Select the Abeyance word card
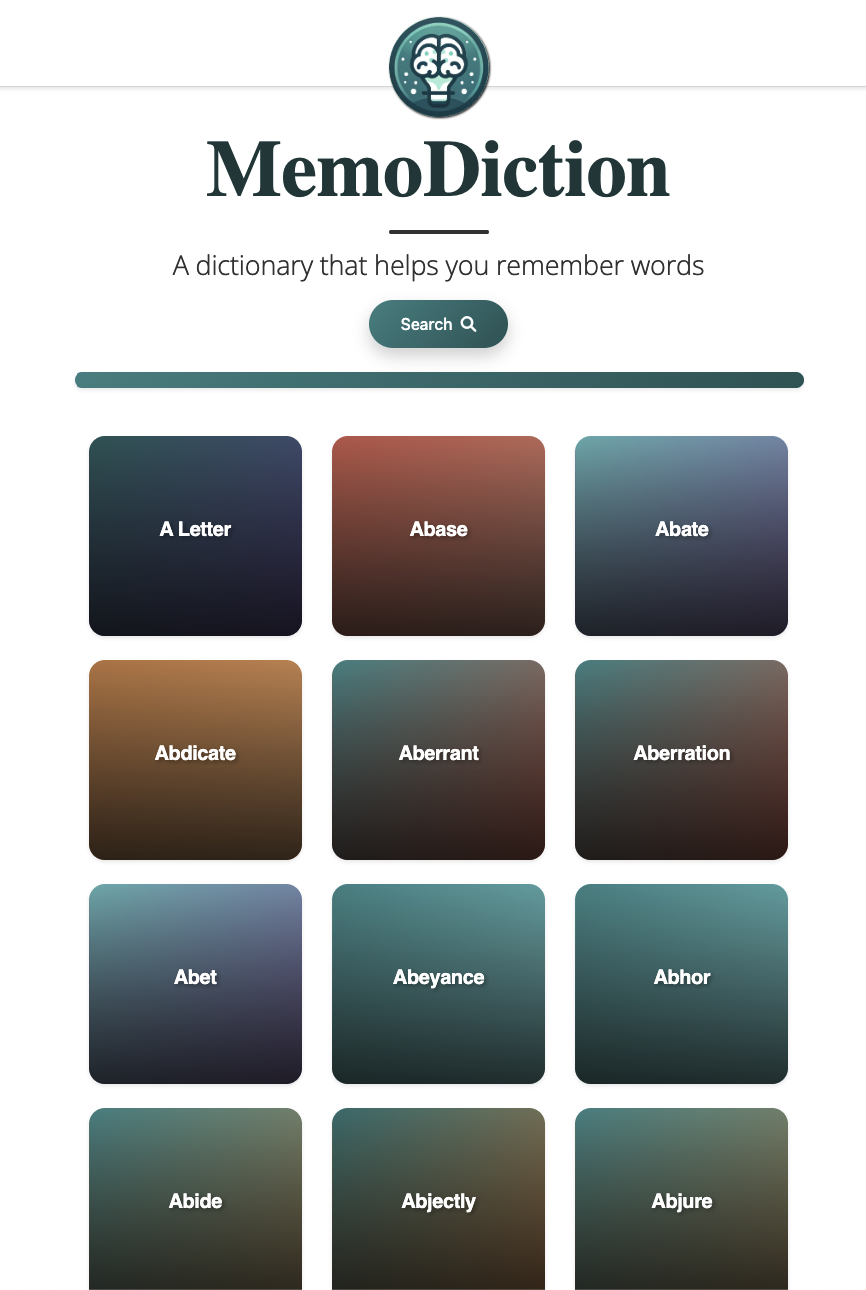This screenshot has width=866, height=1290. pyautogui.click(x=438, y=983)
